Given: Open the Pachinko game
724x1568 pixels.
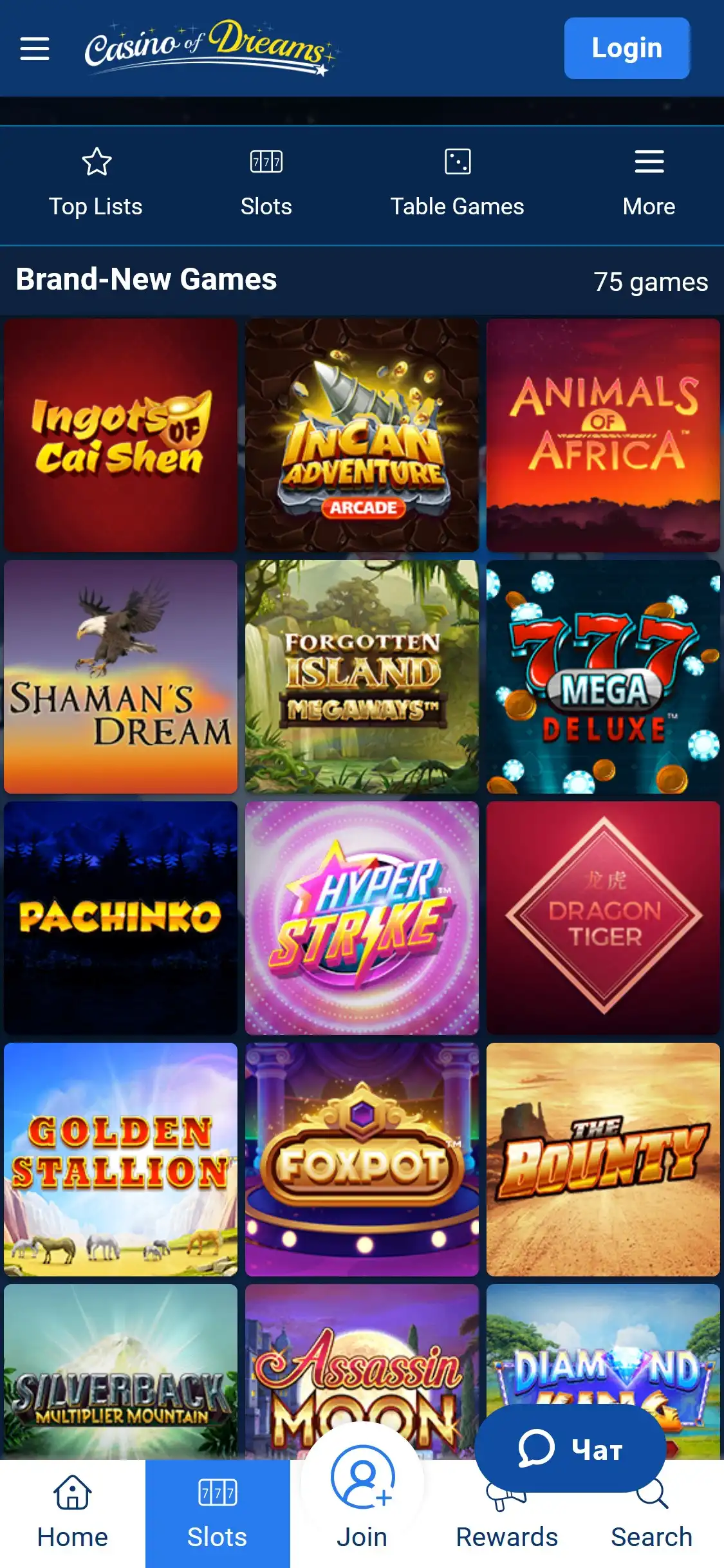Looking at the screenshot, I should tap(120, 918).
